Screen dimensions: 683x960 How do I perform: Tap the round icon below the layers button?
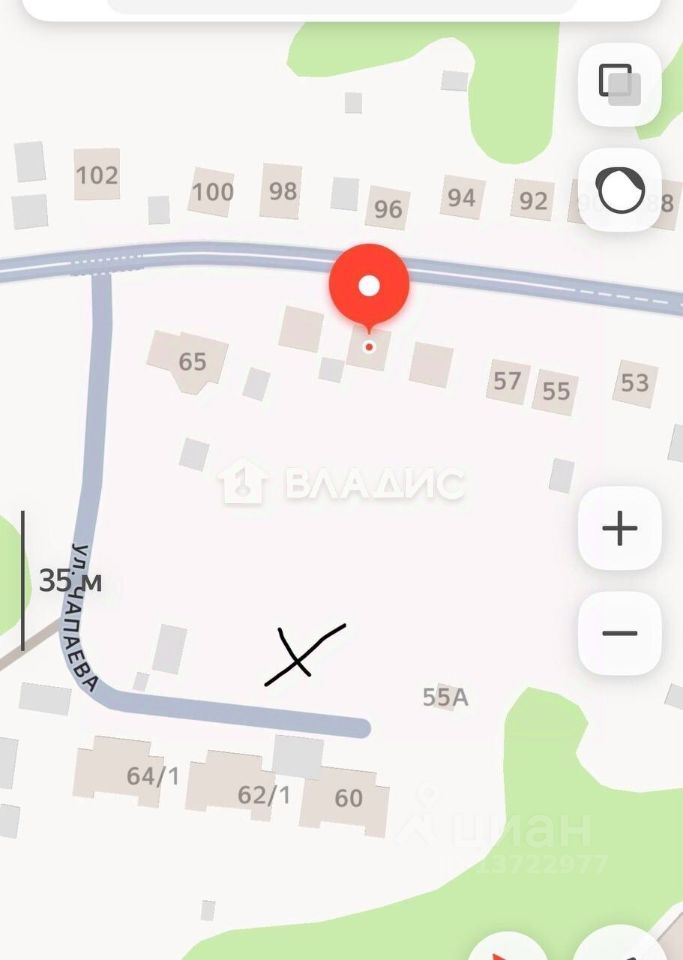point(619,190)
